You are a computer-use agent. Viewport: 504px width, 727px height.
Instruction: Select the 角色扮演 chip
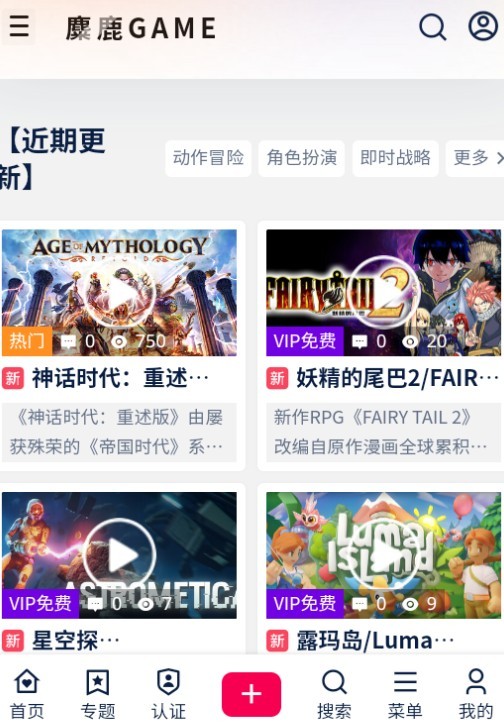click(x=302, y=158)
